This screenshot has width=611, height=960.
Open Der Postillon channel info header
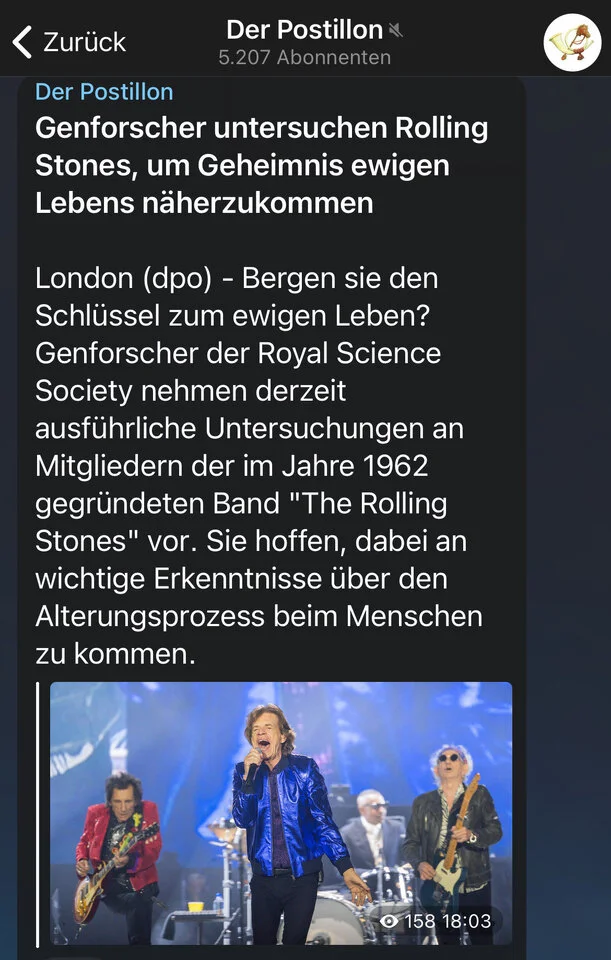(x=305, y=42)
